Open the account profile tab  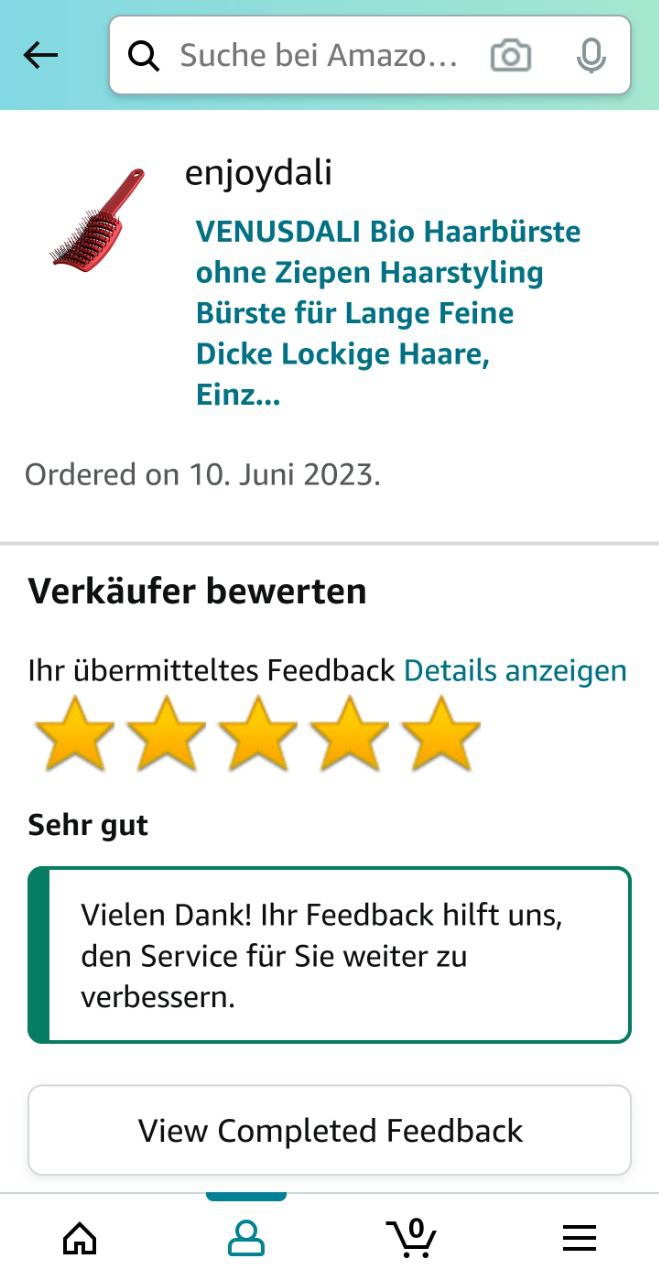click(x=246, y=1238)
